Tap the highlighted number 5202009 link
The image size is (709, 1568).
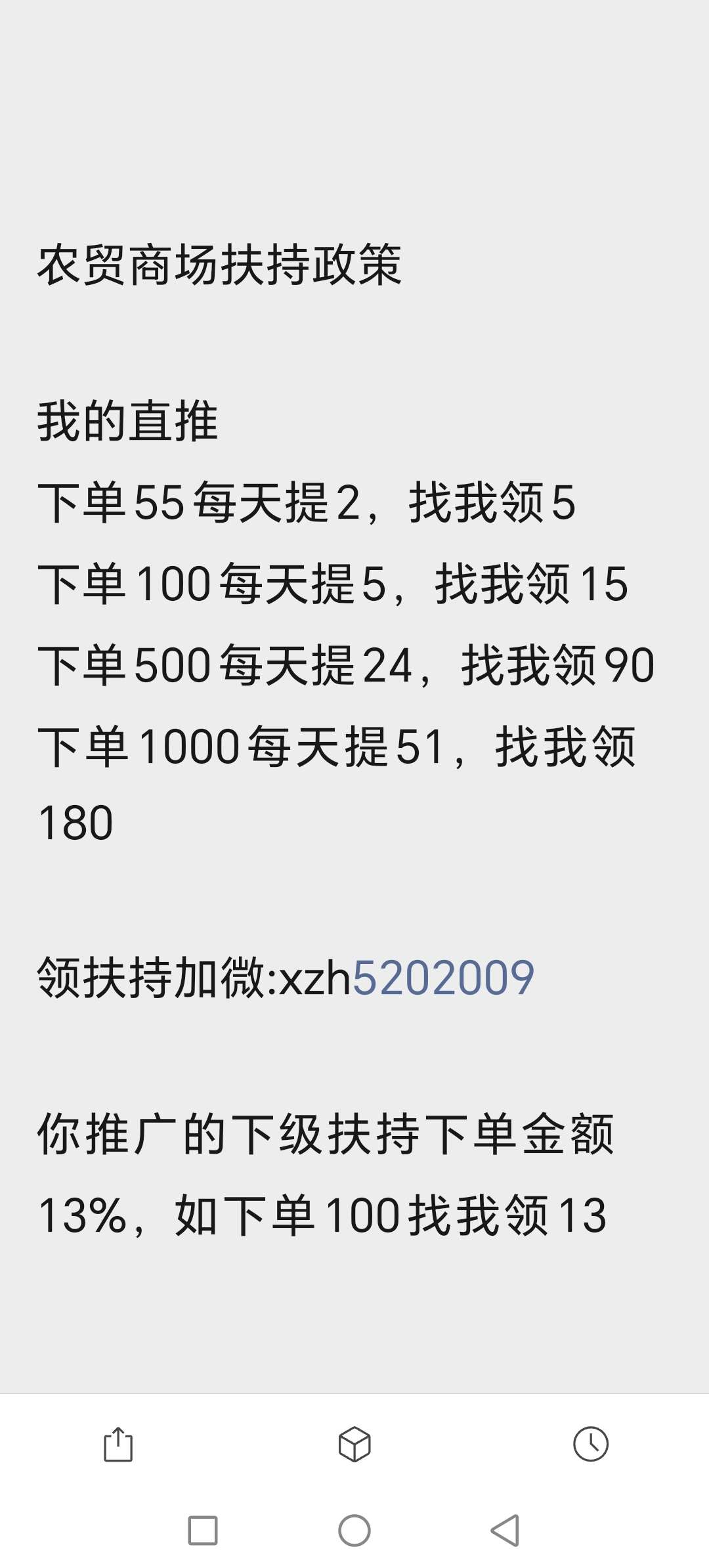pyautogui.click(x=444, y=978)
